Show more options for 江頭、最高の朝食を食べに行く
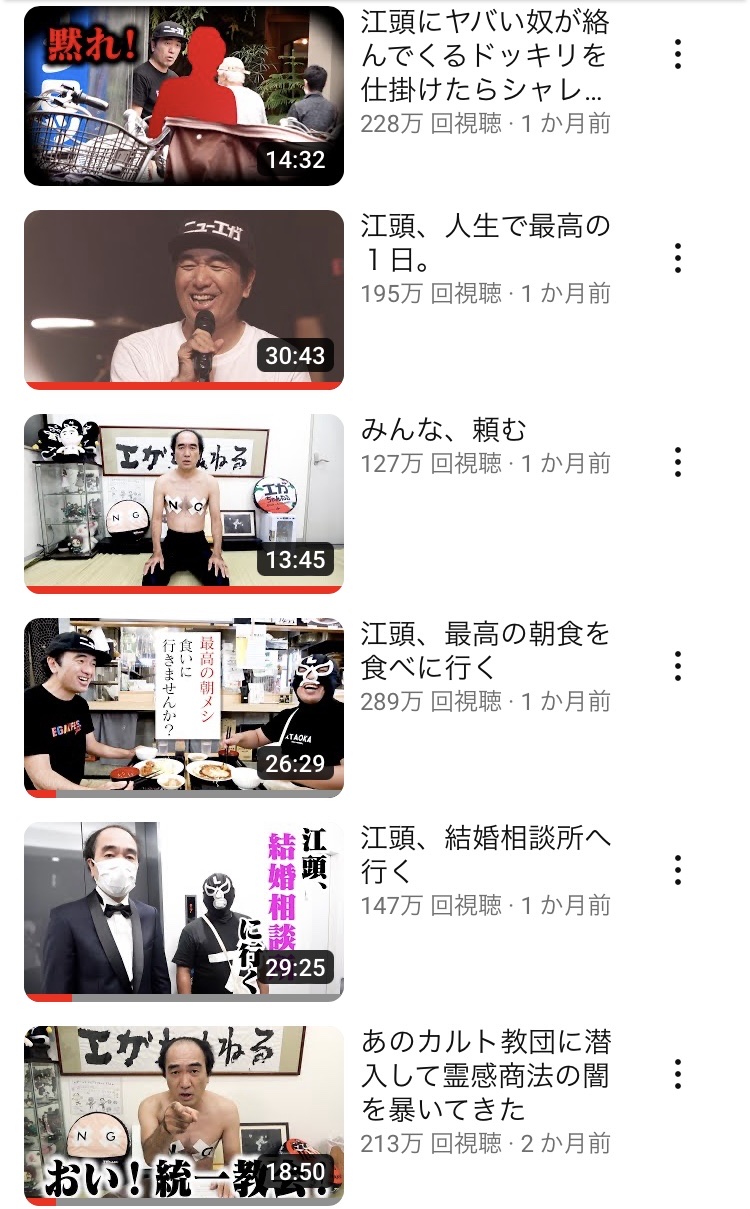 [678, 666]
